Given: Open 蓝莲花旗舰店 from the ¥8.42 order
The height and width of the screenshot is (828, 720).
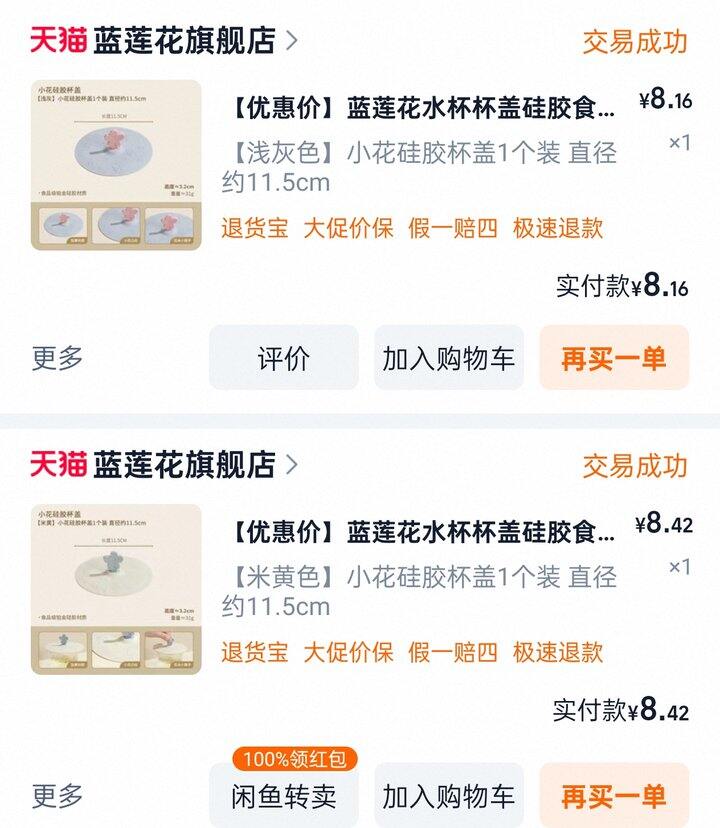Looking at the screenshot, I should tap(184, 464).
